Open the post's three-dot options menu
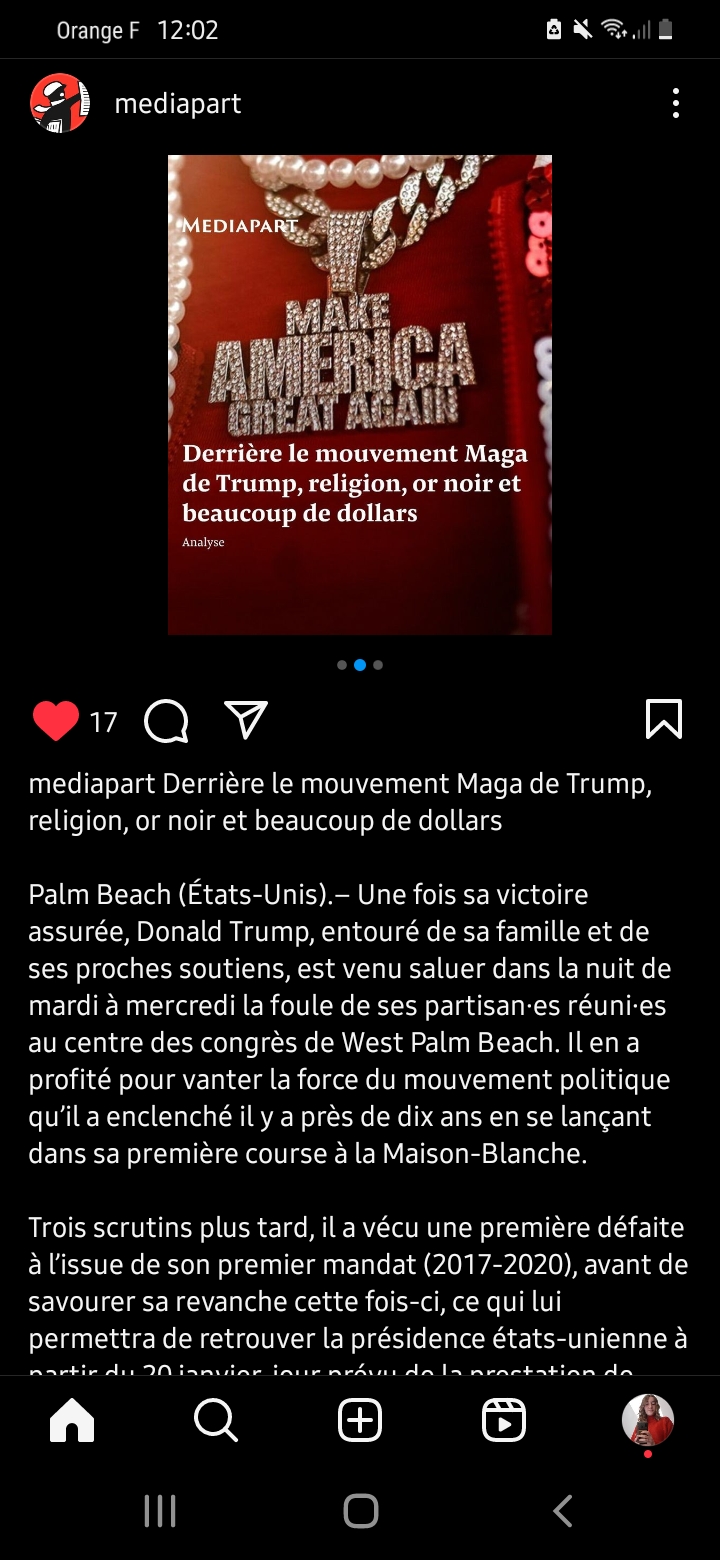This screenshot has width=720, height=1560. (676, 103)
